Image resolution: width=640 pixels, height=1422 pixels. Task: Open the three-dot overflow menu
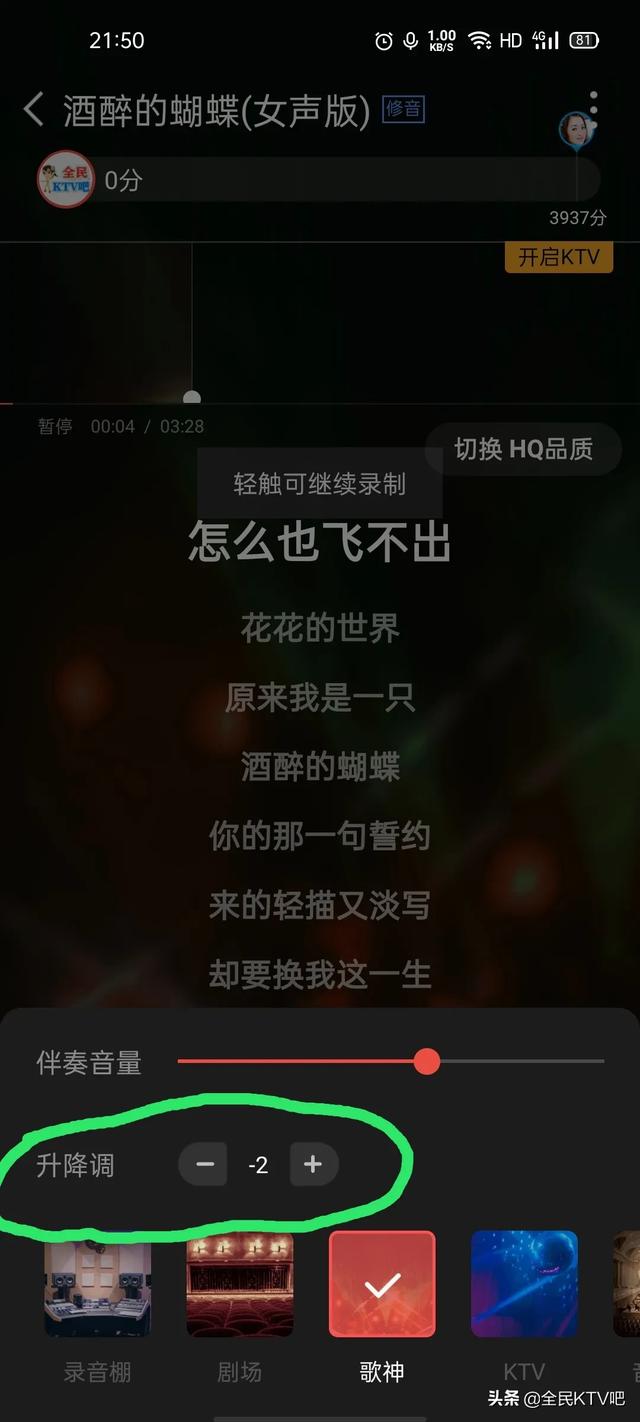click(x=593, y=103)
